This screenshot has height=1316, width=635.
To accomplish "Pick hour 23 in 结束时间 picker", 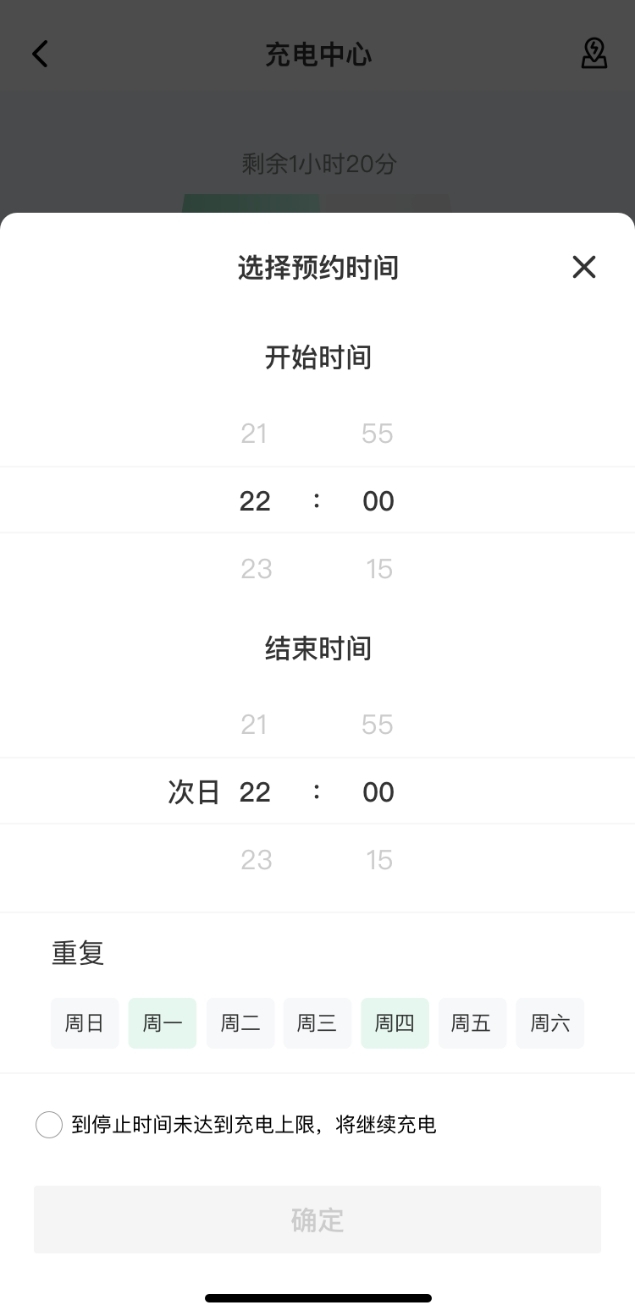I will [256, 860].
